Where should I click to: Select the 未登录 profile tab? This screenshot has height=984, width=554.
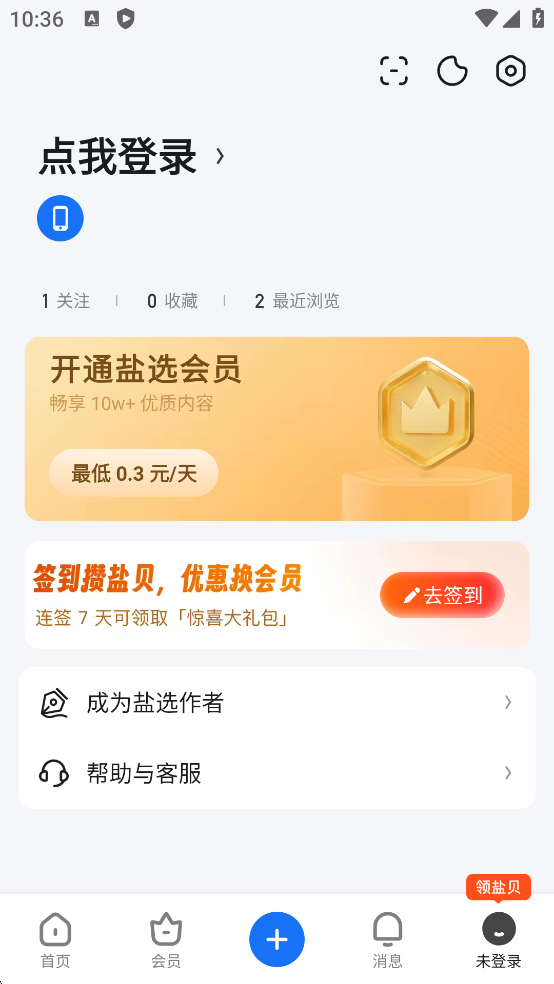point(499,940)
